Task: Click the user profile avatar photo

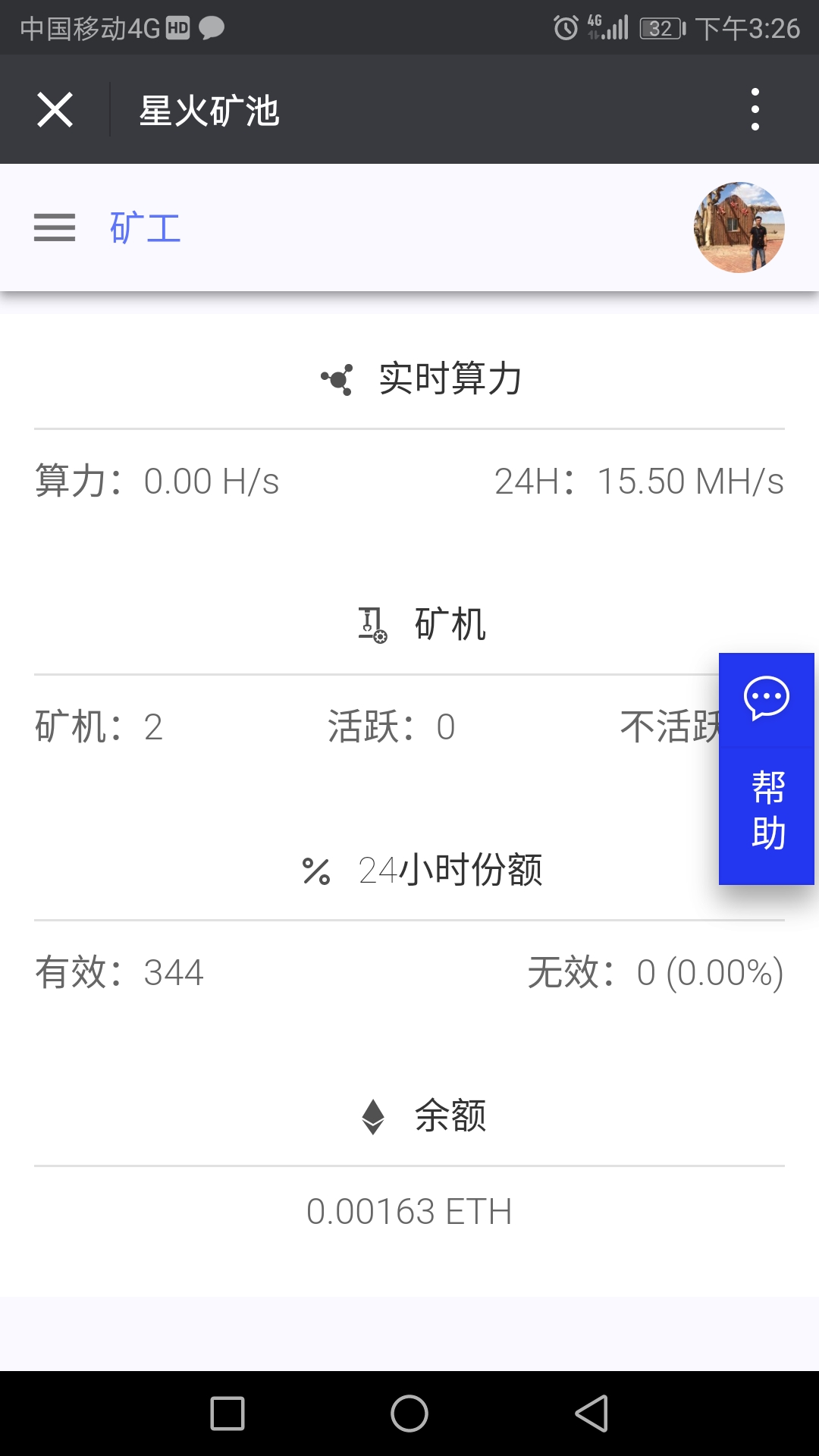Action: point(739,227)
